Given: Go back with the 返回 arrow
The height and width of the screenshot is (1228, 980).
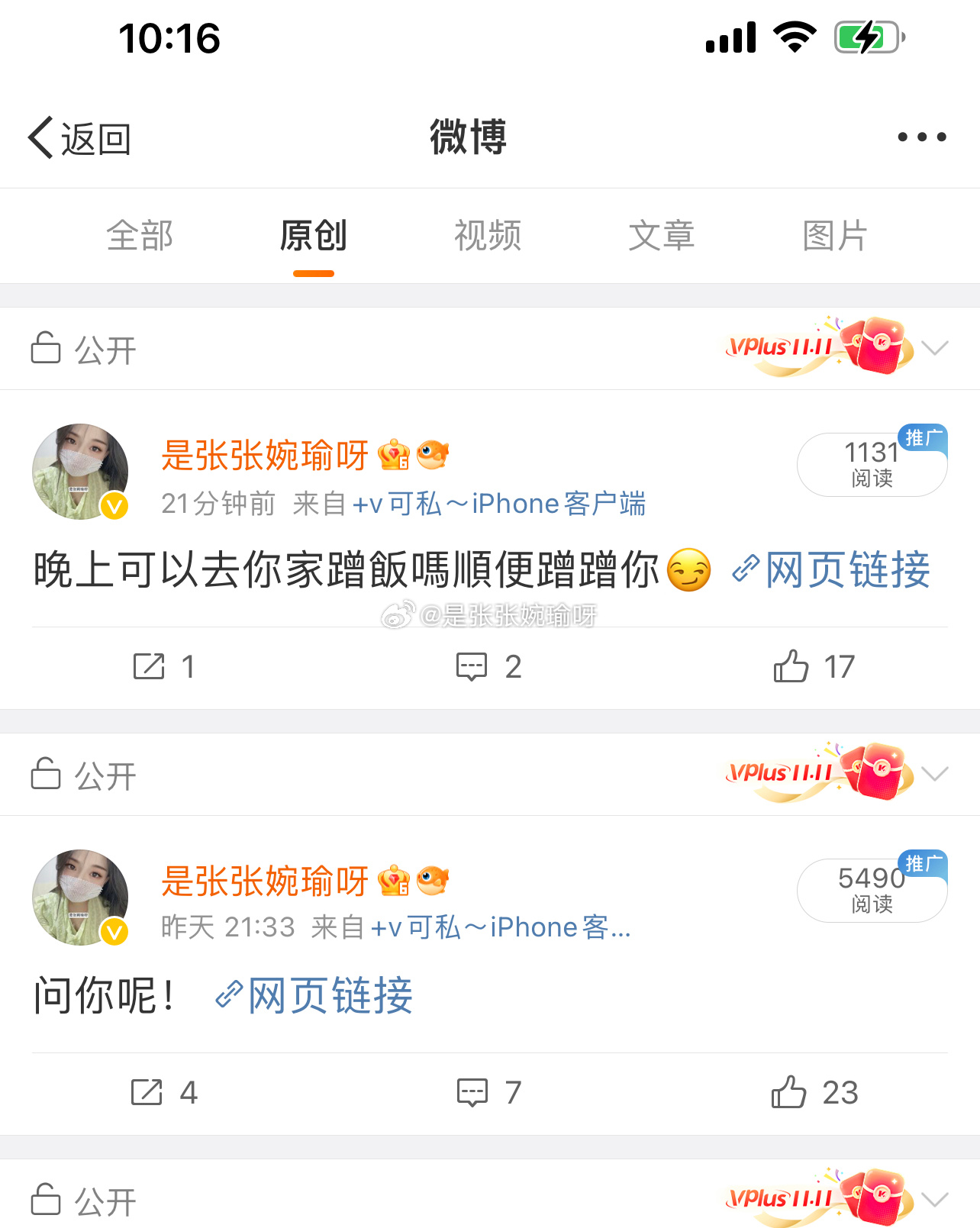Looking at the screenshot, I should click(x=79, y=138).
